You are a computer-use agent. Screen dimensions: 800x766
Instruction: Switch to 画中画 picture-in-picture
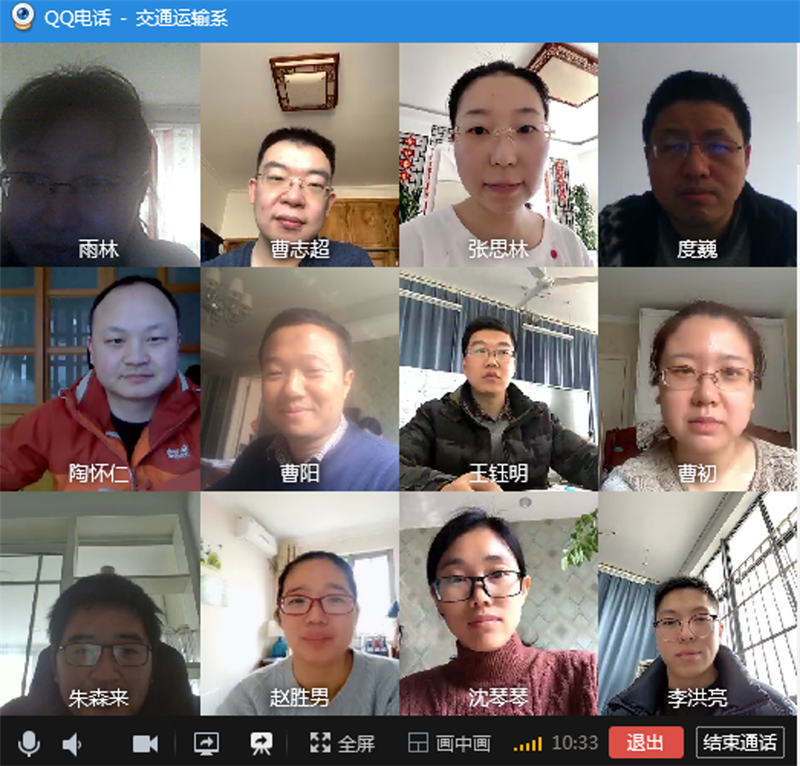pos(450,743)
